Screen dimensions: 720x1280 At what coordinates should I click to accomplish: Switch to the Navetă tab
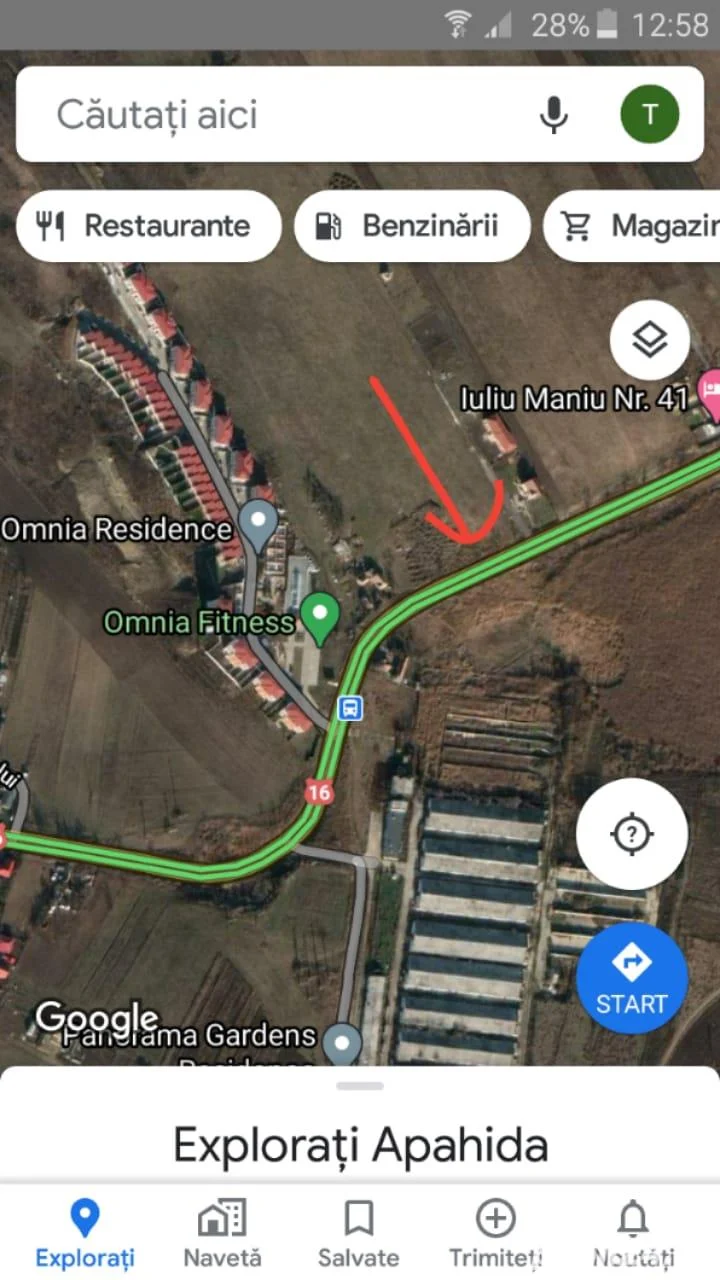pos(222,1234)
